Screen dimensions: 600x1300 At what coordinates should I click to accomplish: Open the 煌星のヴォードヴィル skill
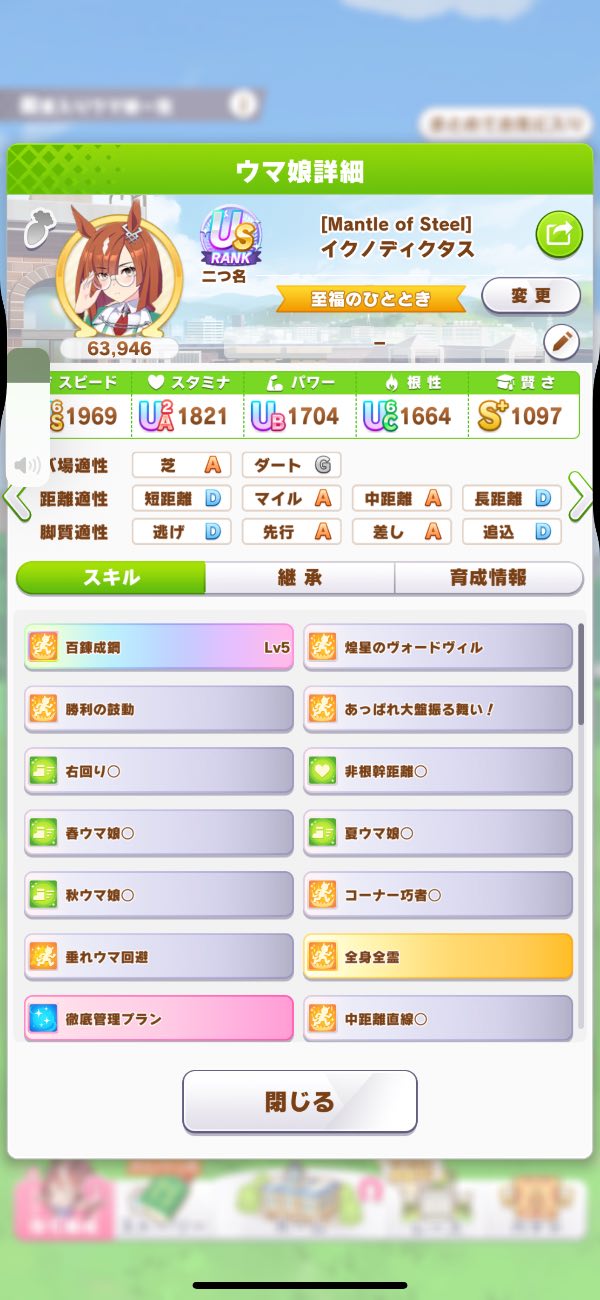click(x=438, y=647)
